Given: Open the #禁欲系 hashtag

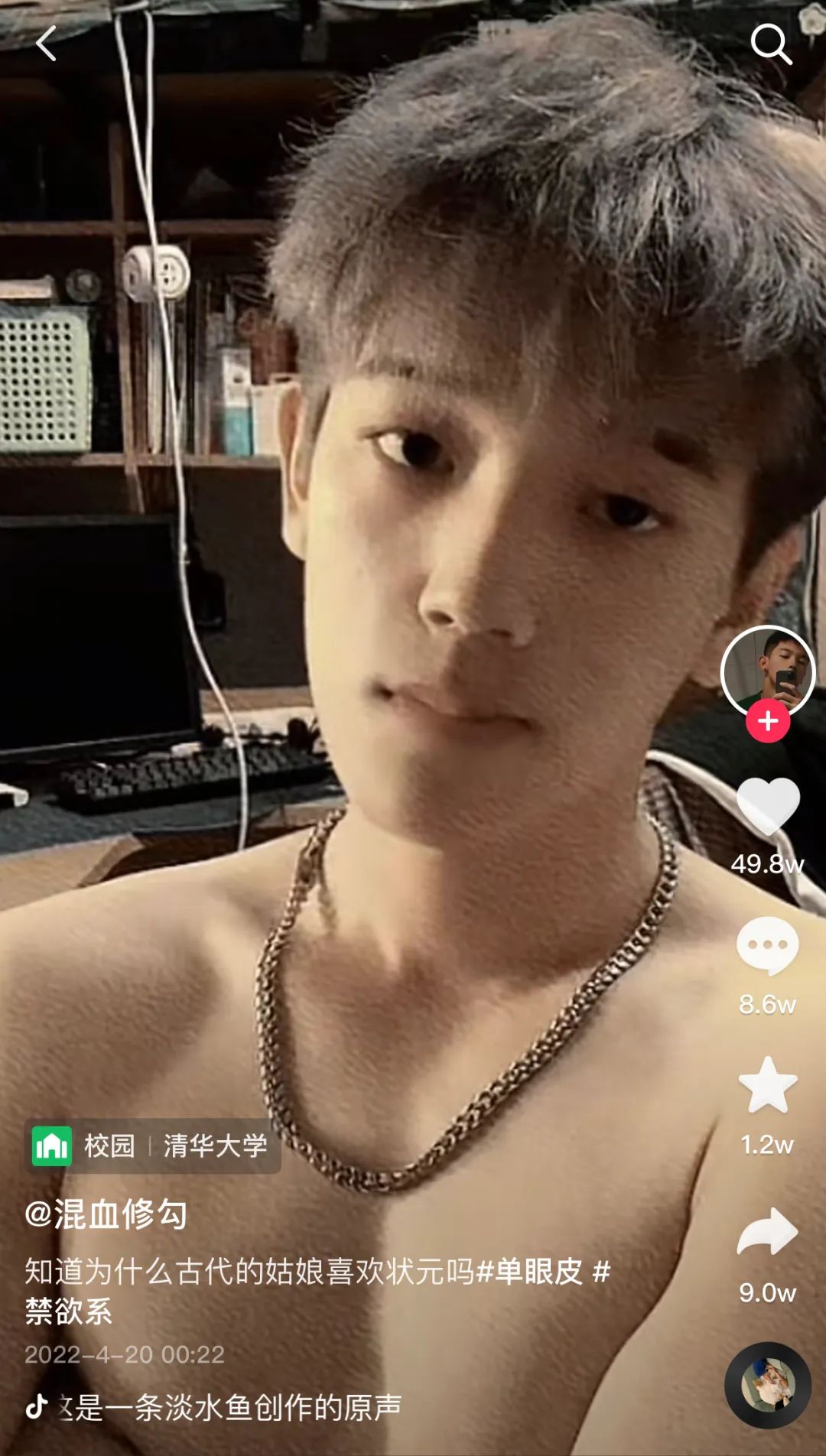Looking at the screenshot, I should 69,1311.
